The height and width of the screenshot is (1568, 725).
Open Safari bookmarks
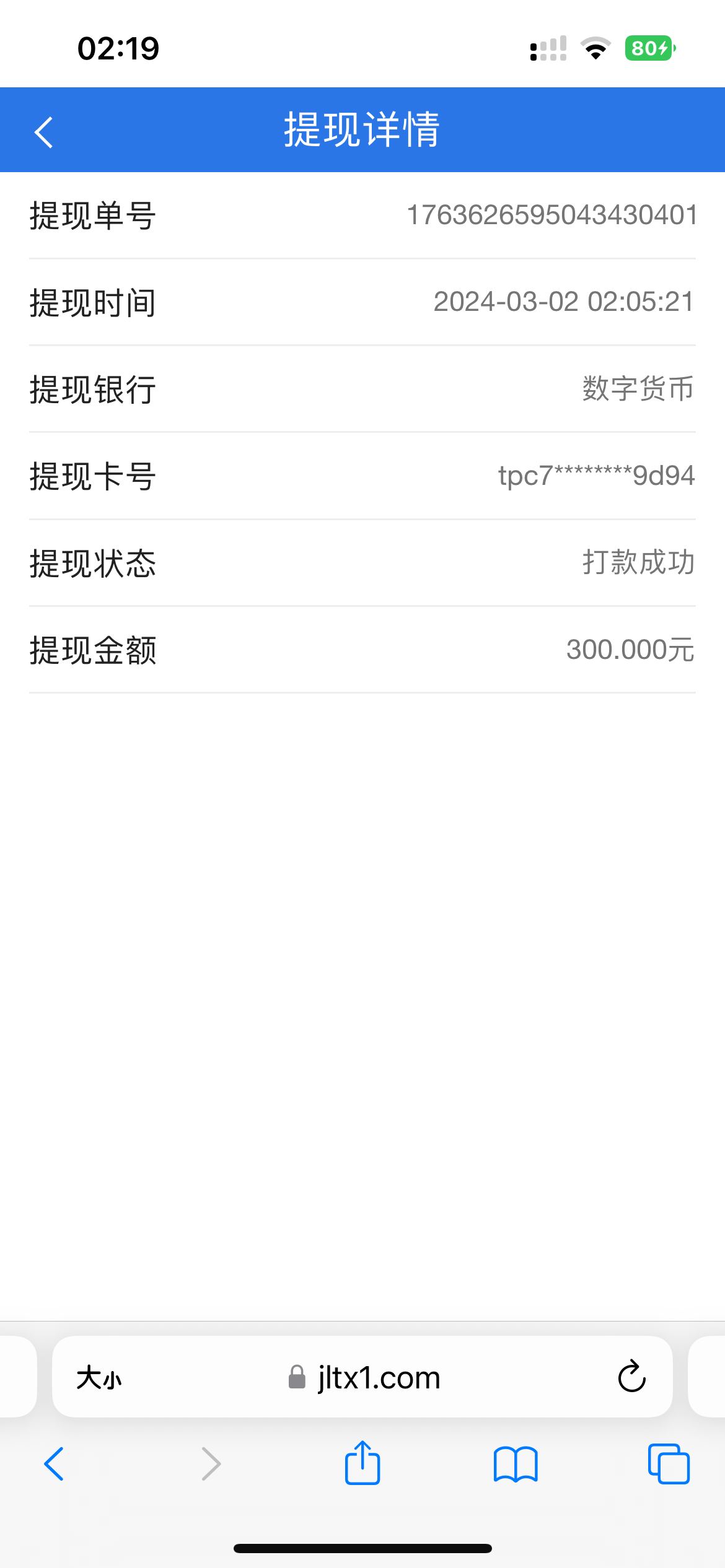(x=516, y=1464)
